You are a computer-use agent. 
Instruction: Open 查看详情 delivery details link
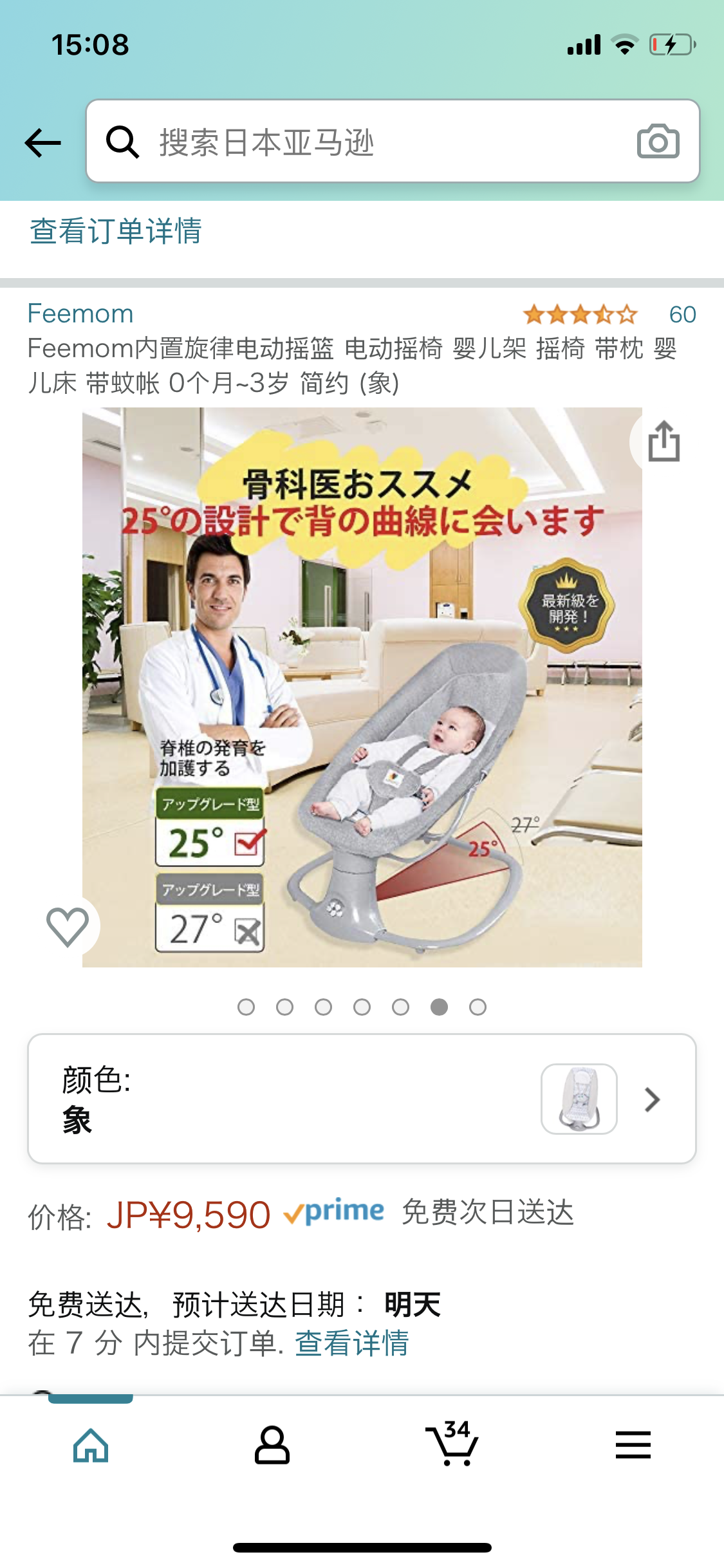tap(351, 1343)
